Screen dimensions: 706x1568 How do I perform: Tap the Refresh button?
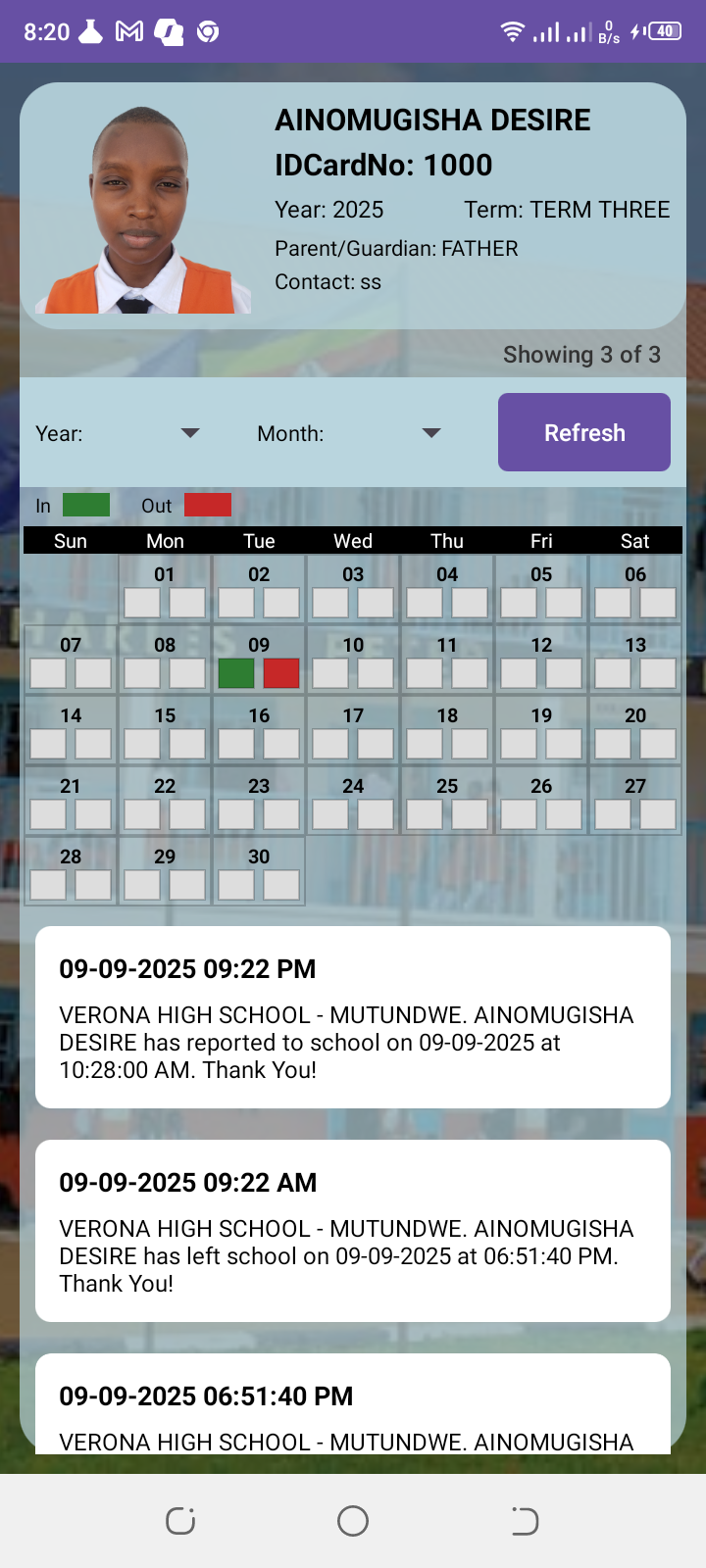[584, 432]
